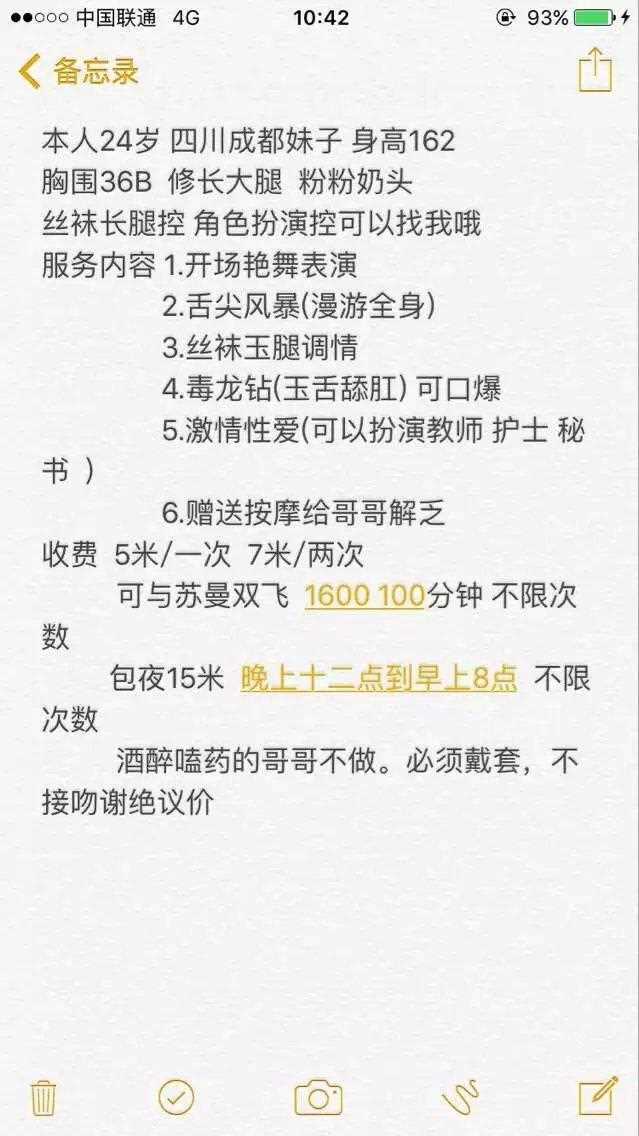Go back to the 备忘录 list
Image resolution: width=639 pixels, height=1136 pixels.
[78, 72]
